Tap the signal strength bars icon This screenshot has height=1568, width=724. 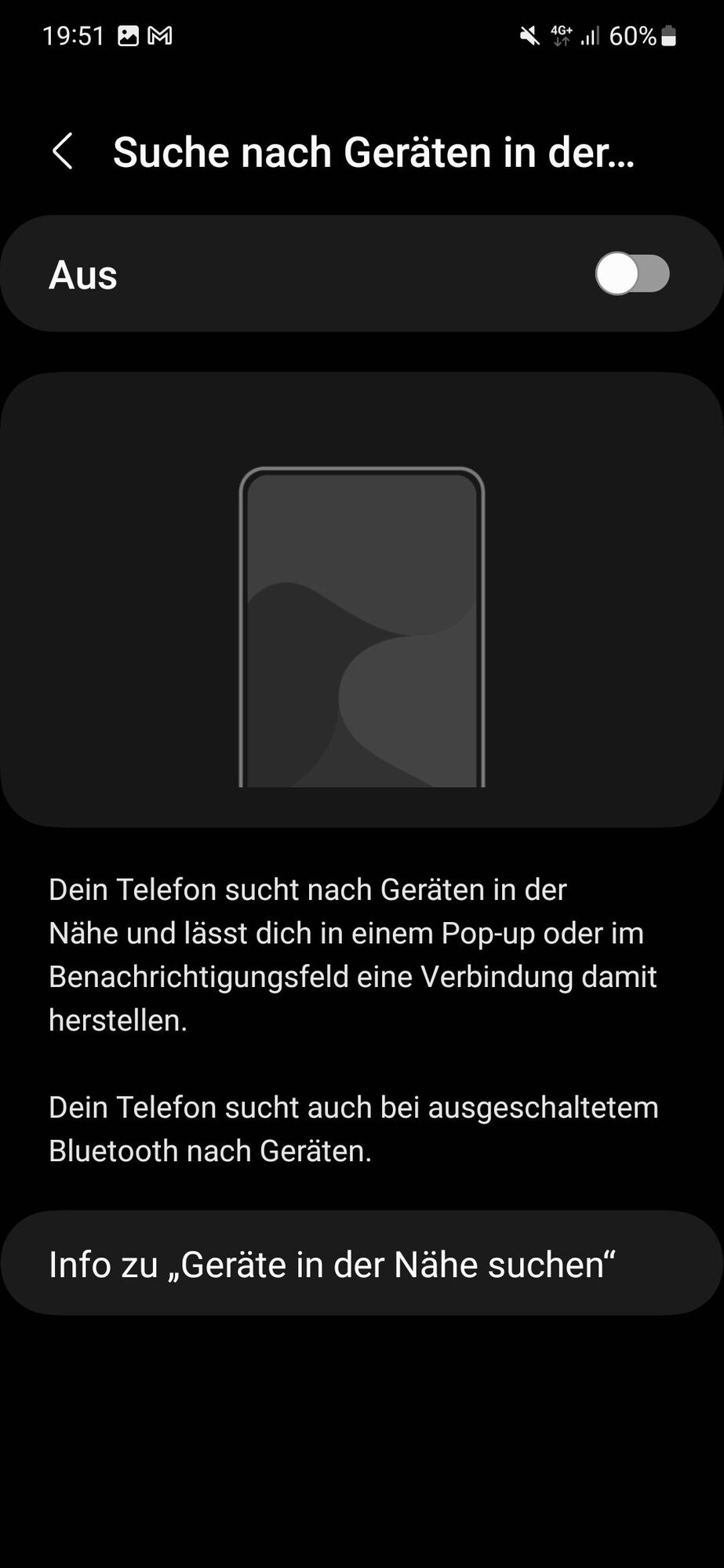(589, 35)
